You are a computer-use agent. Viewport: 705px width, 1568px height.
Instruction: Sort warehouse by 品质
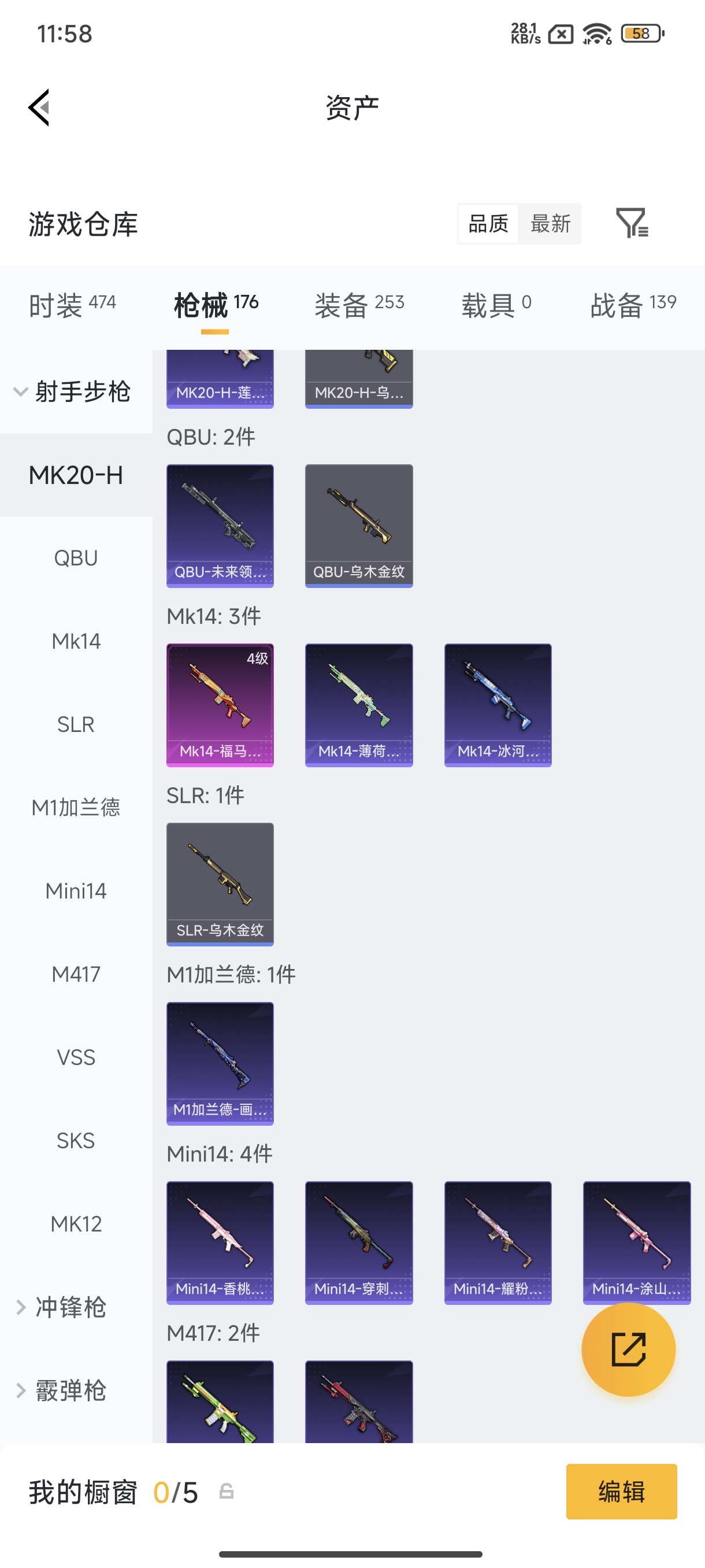pyautogui.click(x=488, y=223)
